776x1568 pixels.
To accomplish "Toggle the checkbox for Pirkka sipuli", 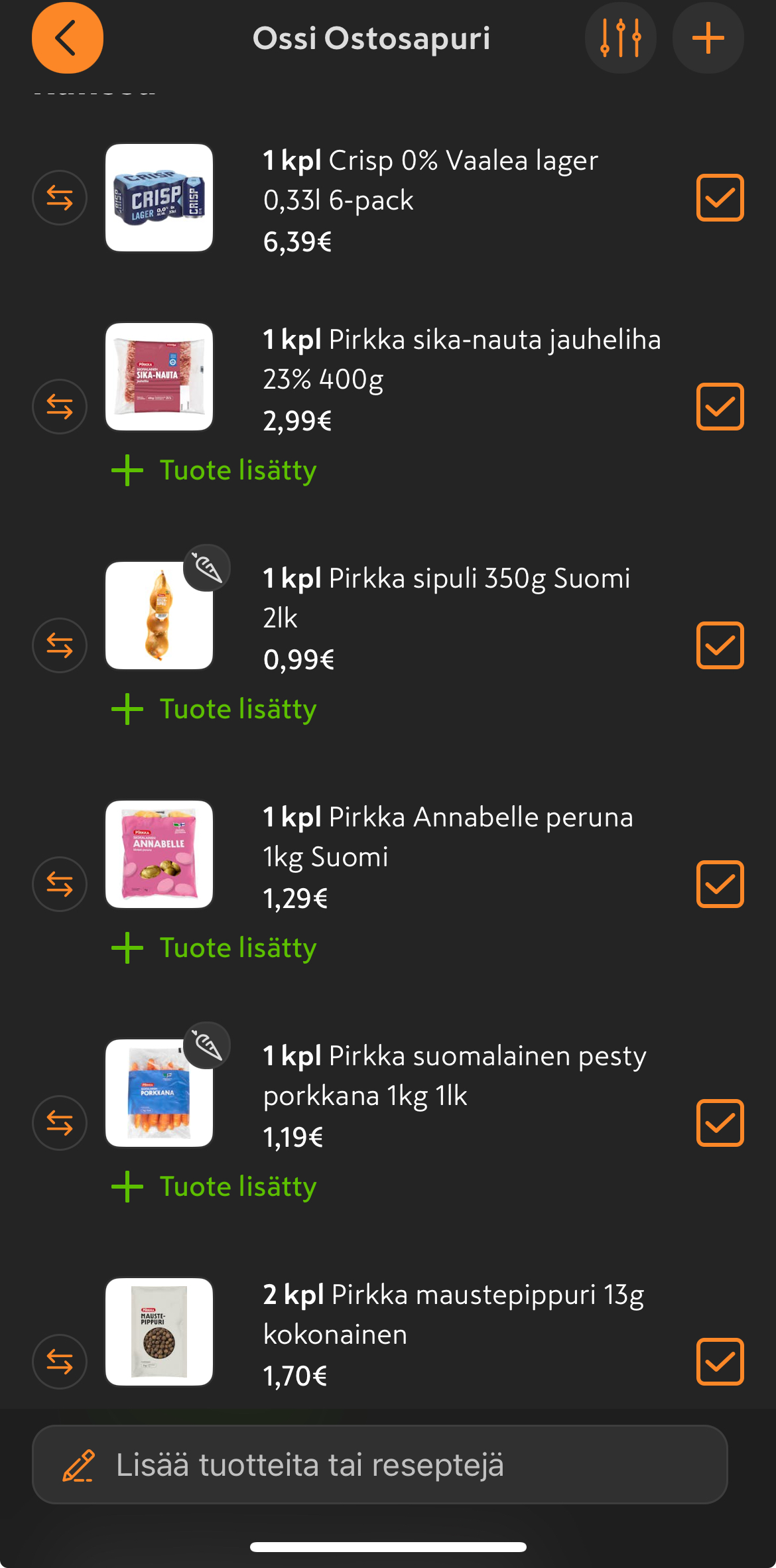I will point(720,645).
